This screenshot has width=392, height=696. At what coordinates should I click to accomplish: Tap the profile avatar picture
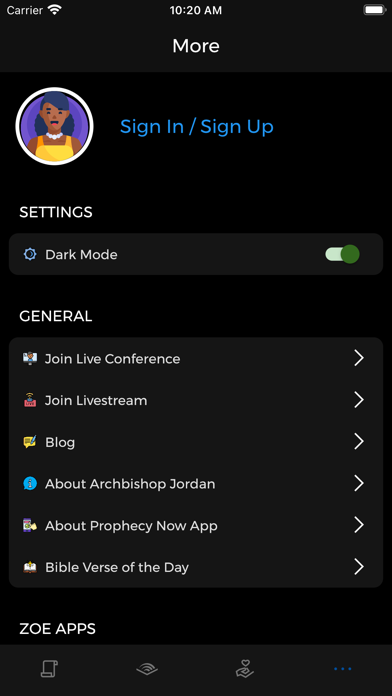[54, 126]
